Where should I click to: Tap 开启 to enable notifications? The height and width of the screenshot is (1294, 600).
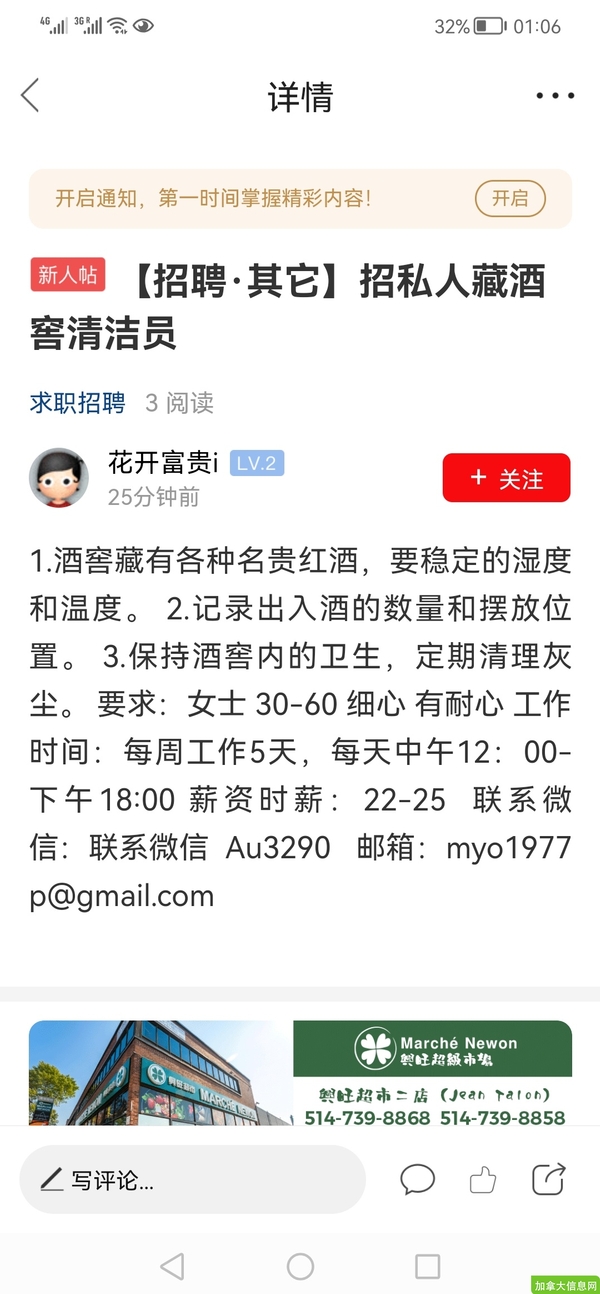(x=510, y=198)
